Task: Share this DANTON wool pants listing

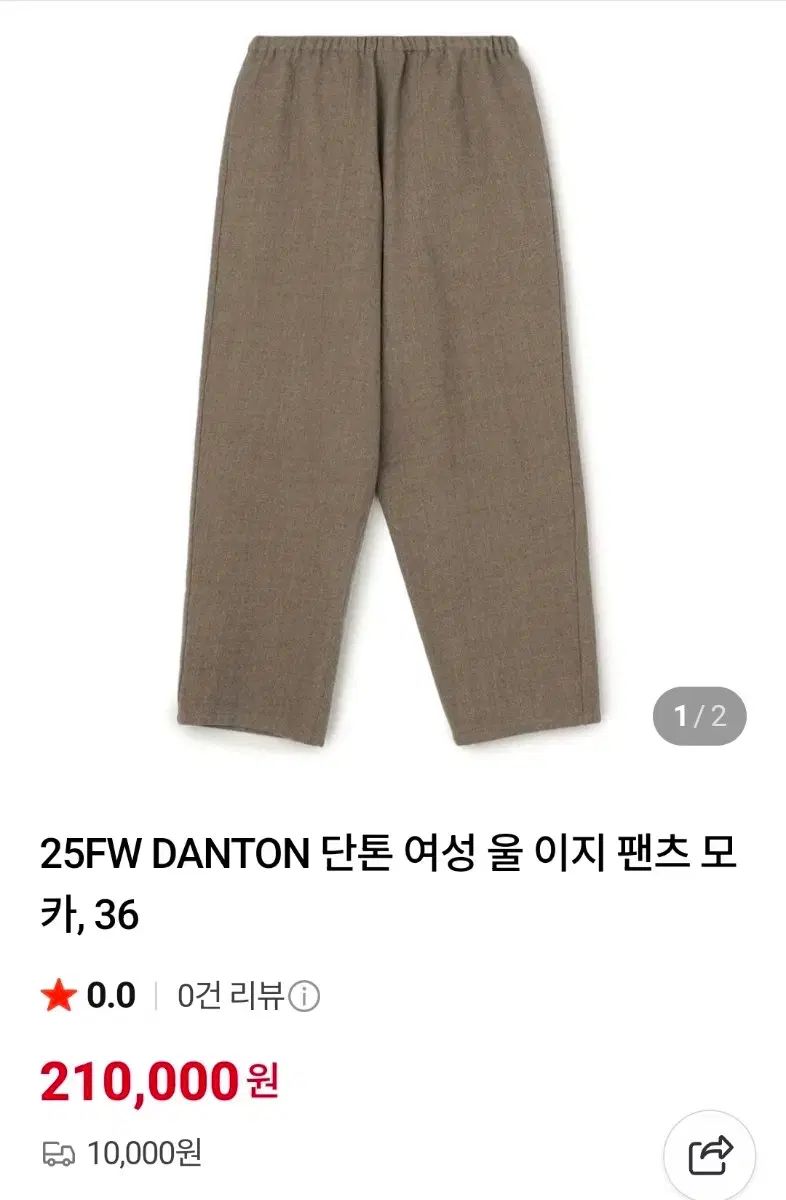Action: click(711, 1157)
